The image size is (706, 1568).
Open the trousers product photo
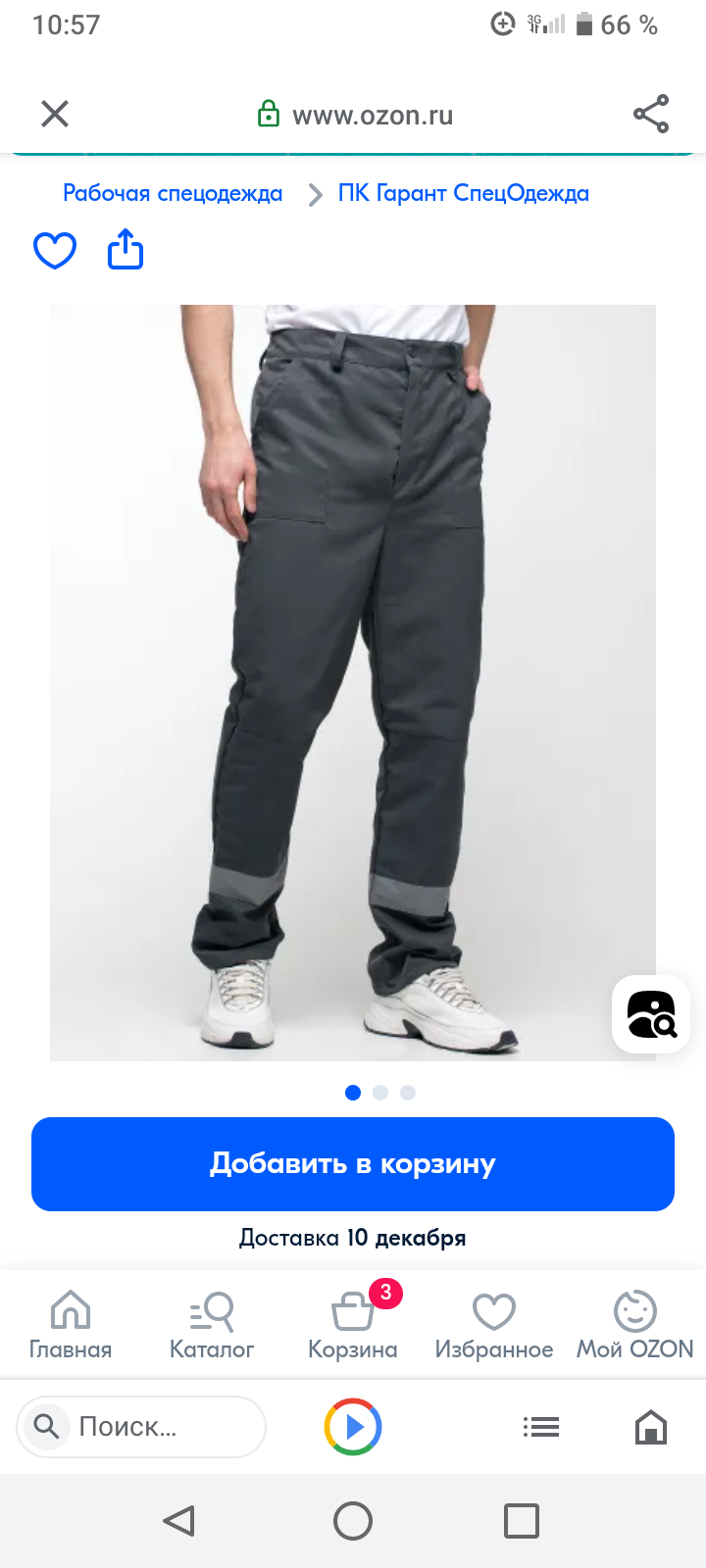coord(353,682)
